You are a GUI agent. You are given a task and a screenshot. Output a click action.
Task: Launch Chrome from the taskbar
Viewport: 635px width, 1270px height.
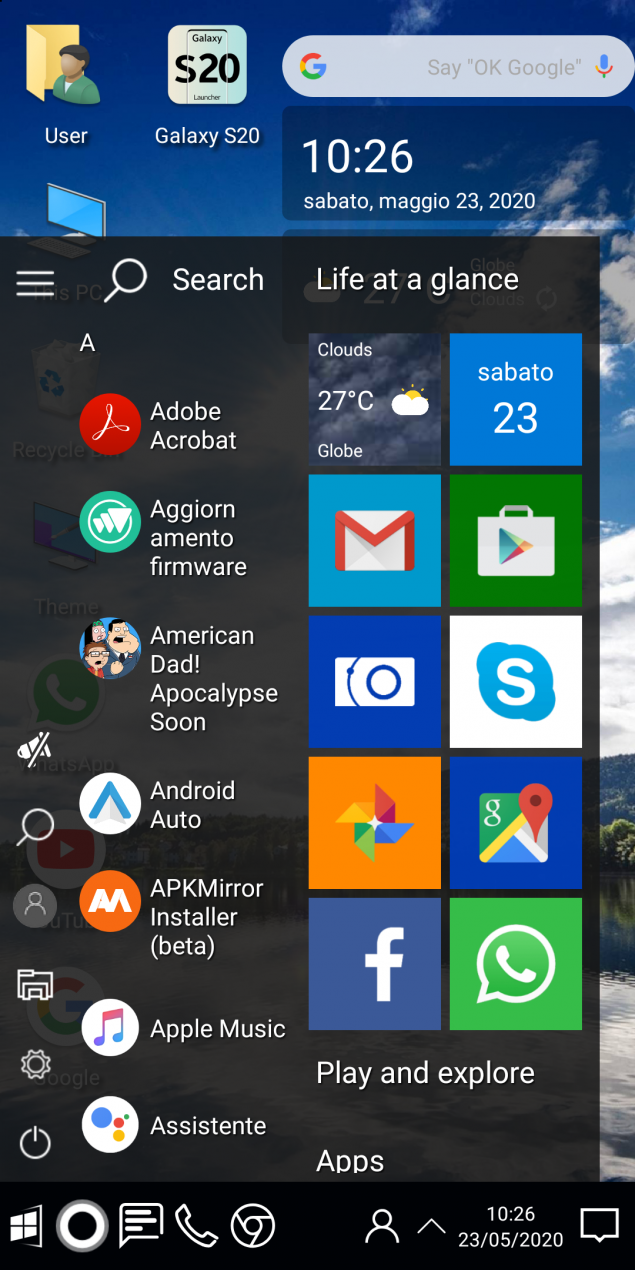point(253,1226)
